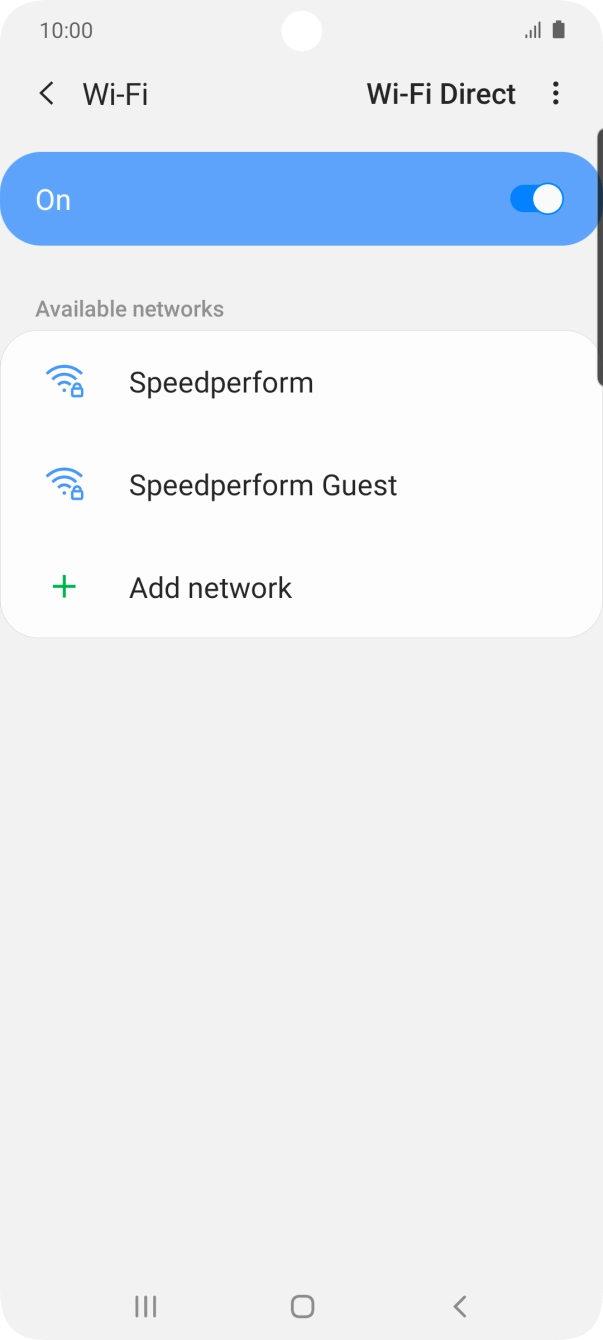The width and height of the screenshot is (603, 1340).
Task: Connect to the Speedperform network
Action: click(221, 383)
